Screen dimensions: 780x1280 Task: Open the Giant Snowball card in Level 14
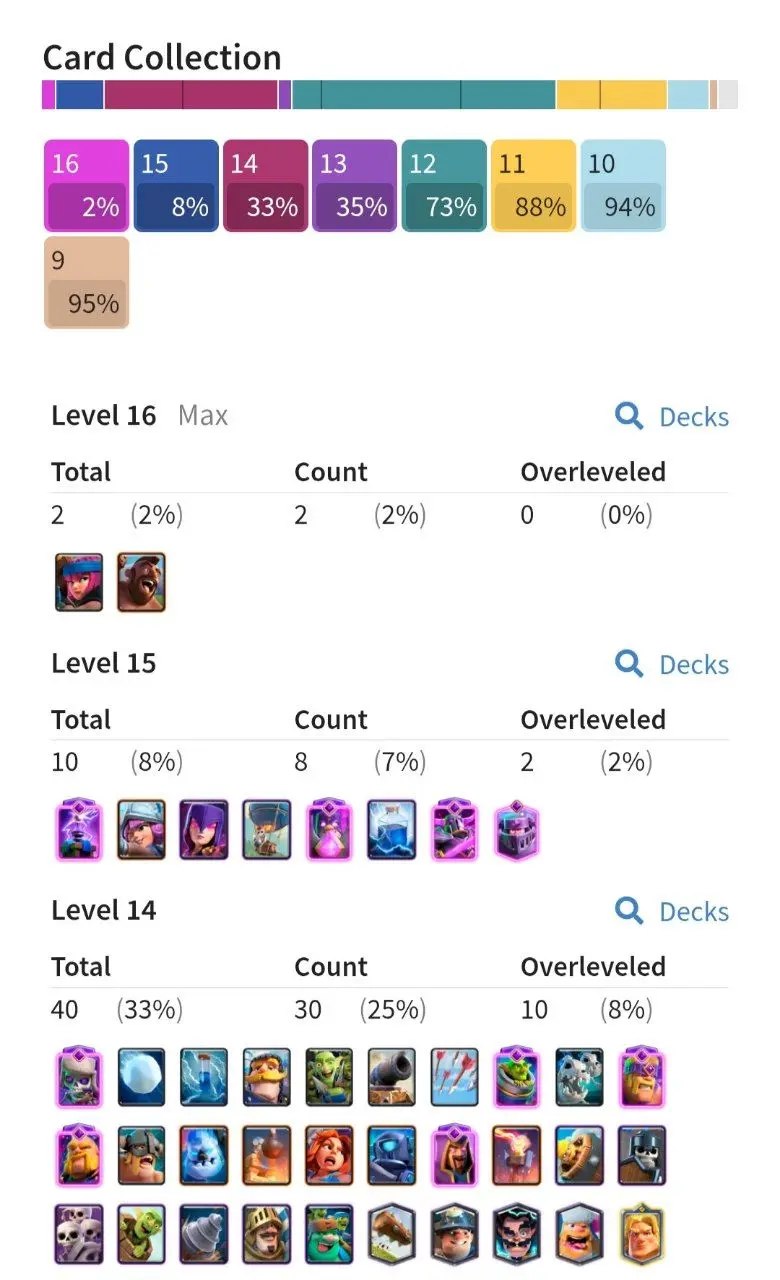141,1076
